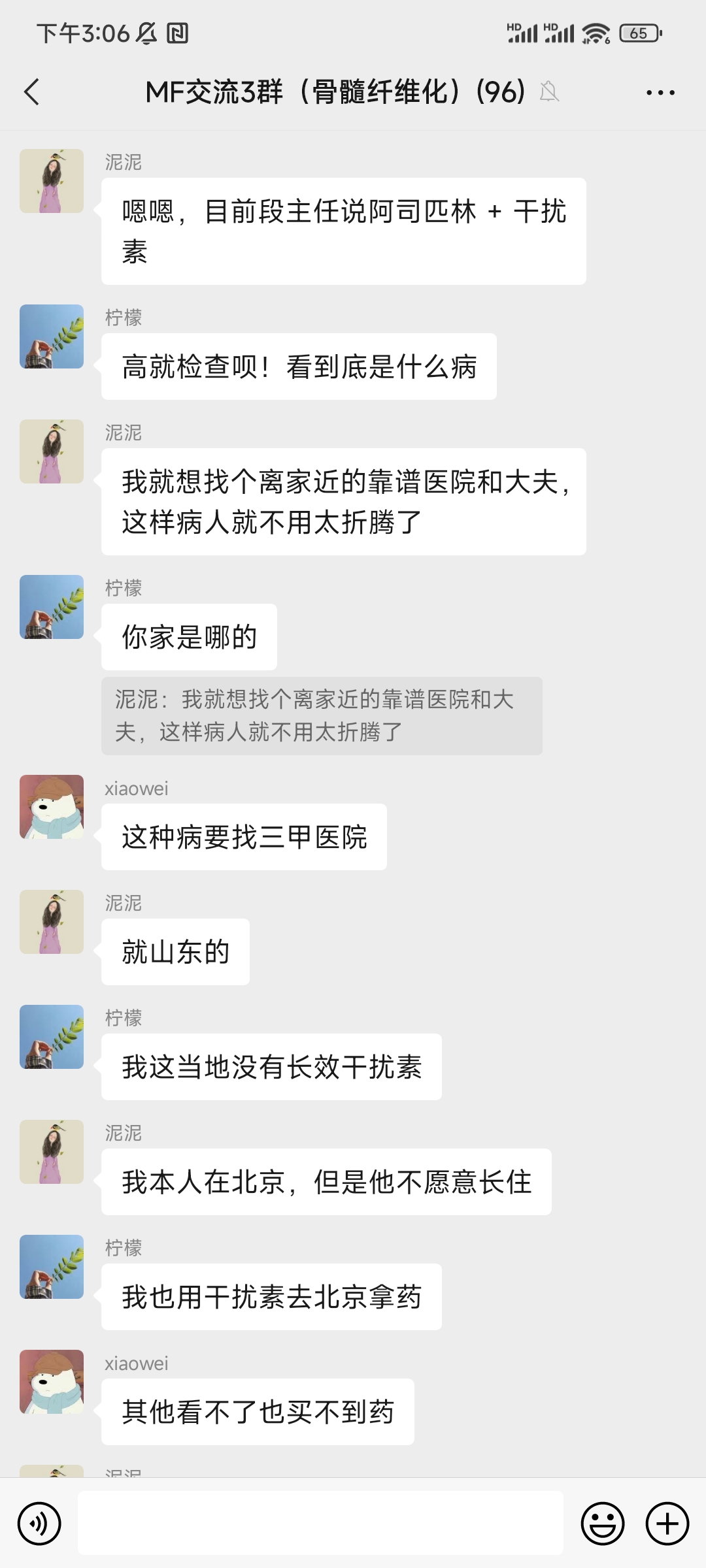Open 泥泥's profile avatar
This screenshot has width=706, height=1568.
coord(51,181)
